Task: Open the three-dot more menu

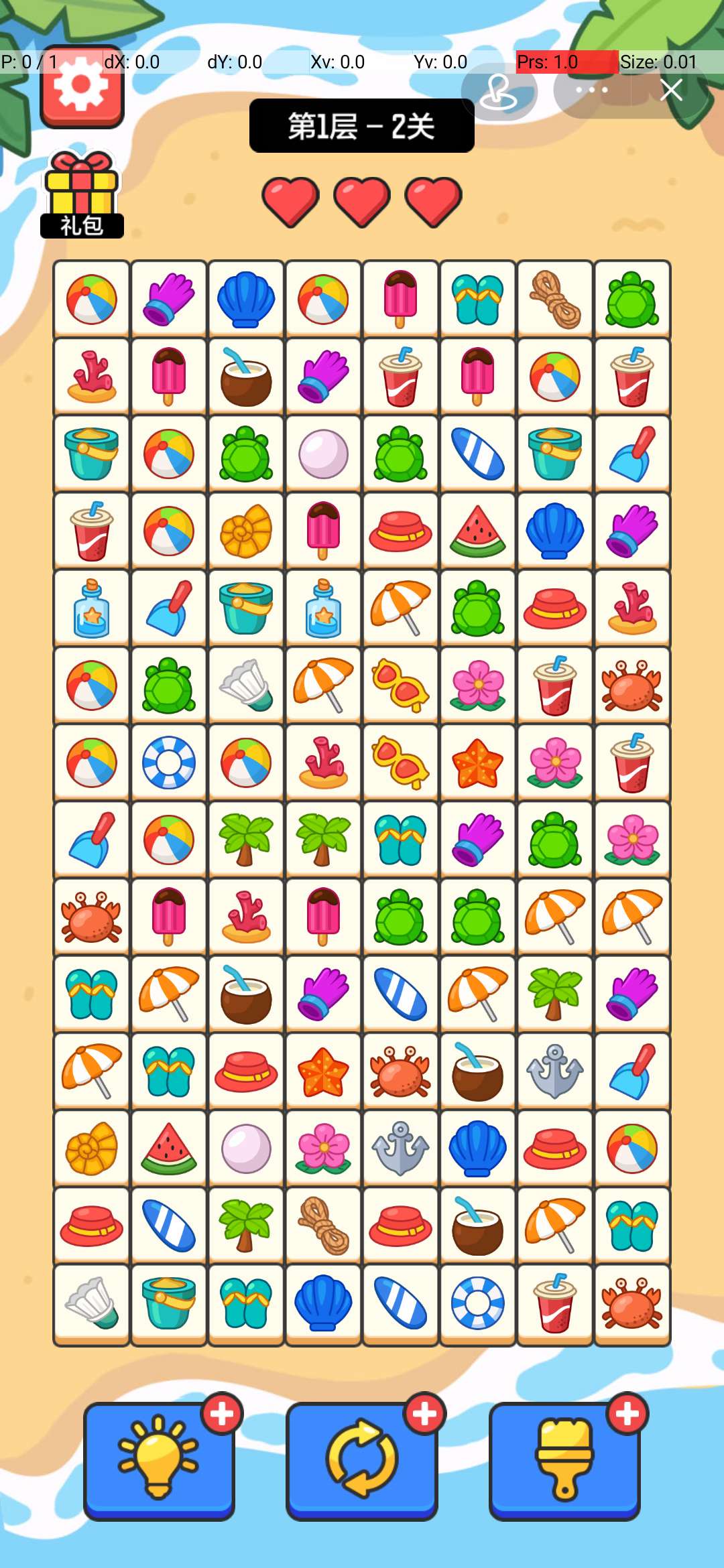Action: [591, 90]
